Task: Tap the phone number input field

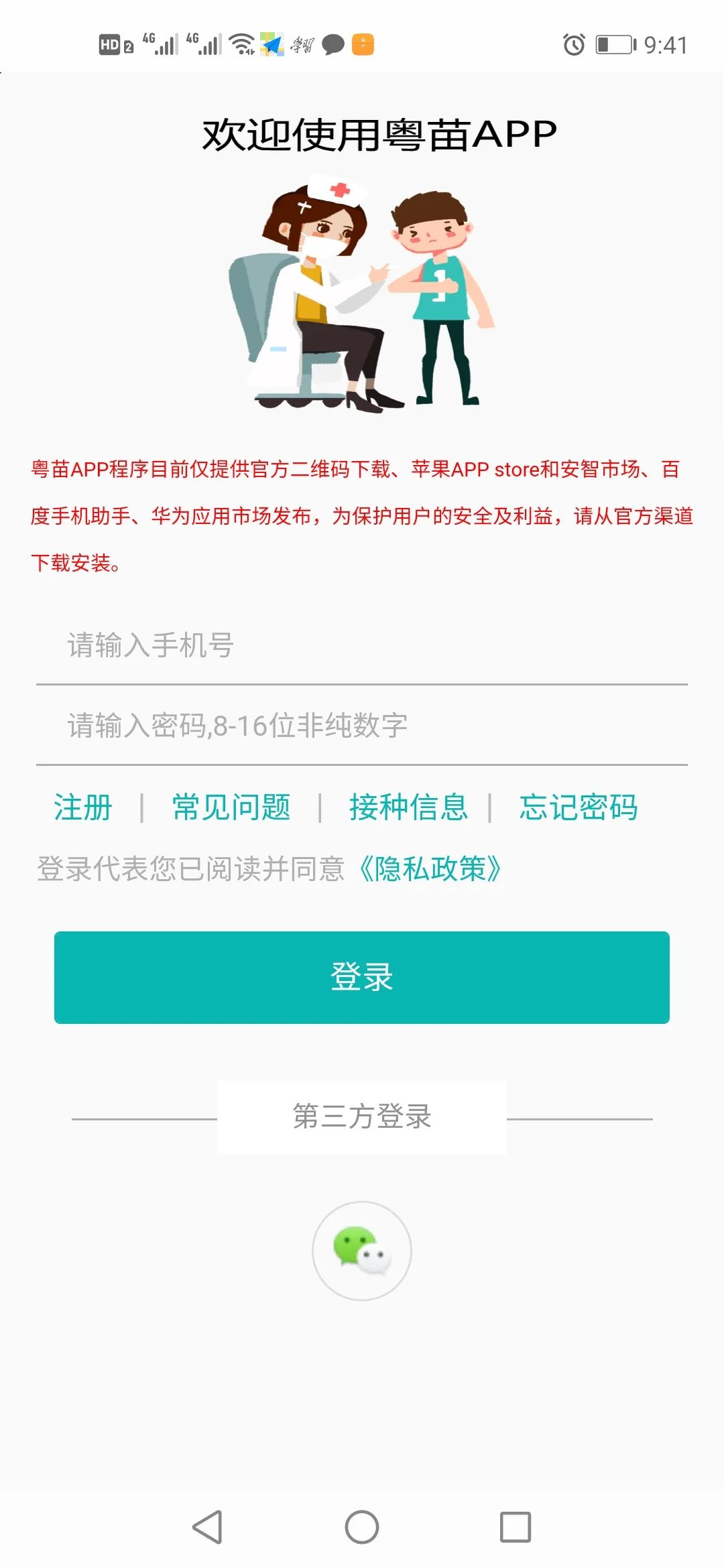Action: coord(362,646)
